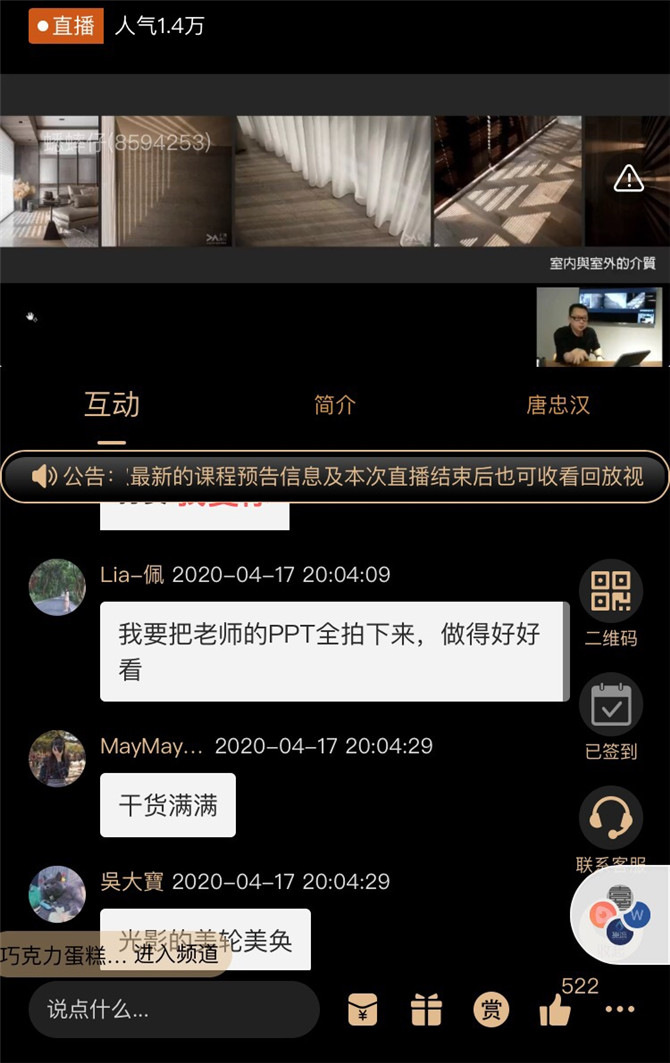This screenshot has height=1063, width=670.
Task: Open the 公告 announcement banner
Action: click(335, 476)
